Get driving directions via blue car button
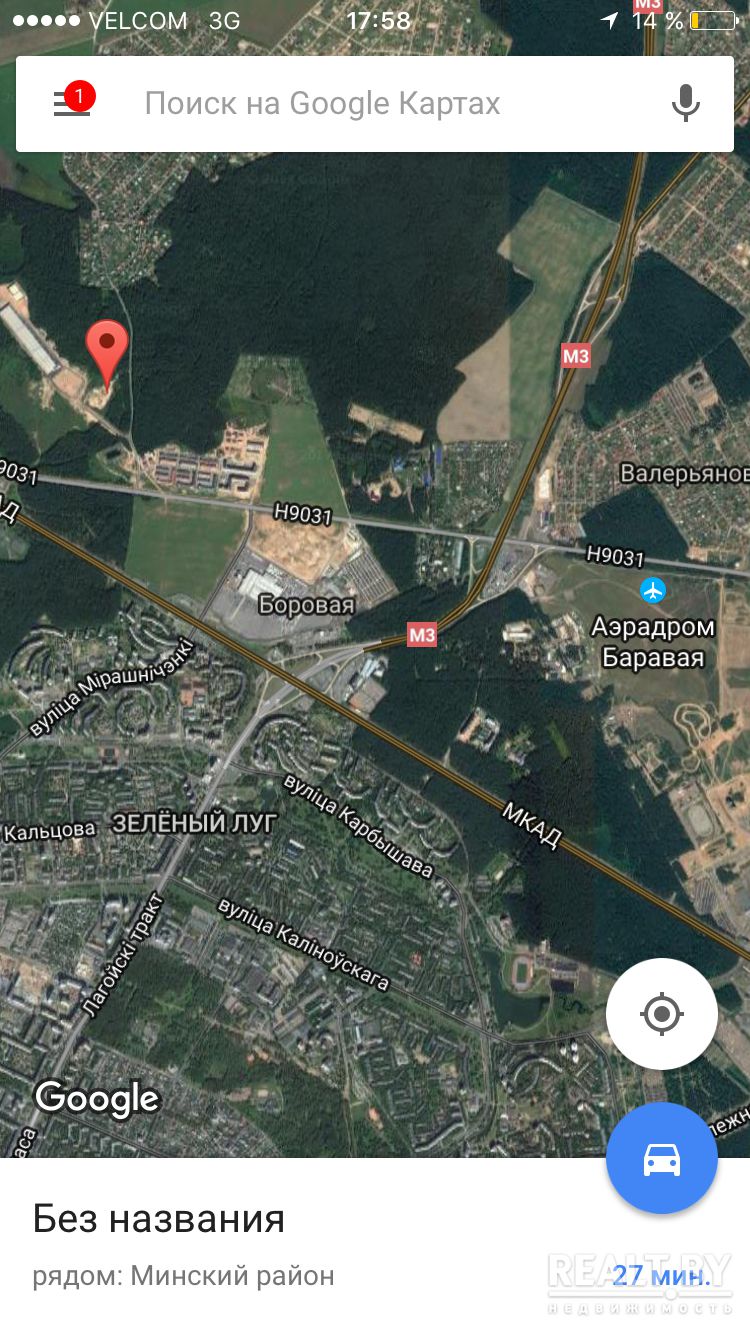The height and width of the screenshot is (1334, 750). tap(661, 1158)
